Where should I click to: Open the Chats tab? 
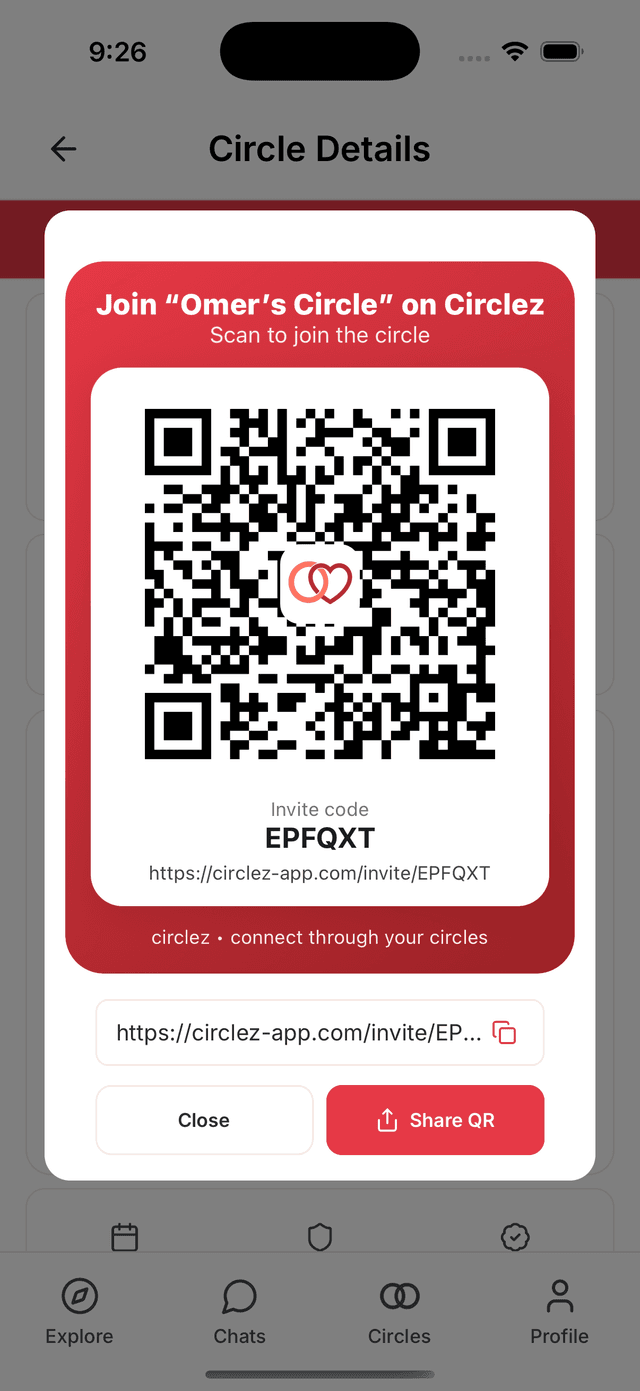point(240,1311)
